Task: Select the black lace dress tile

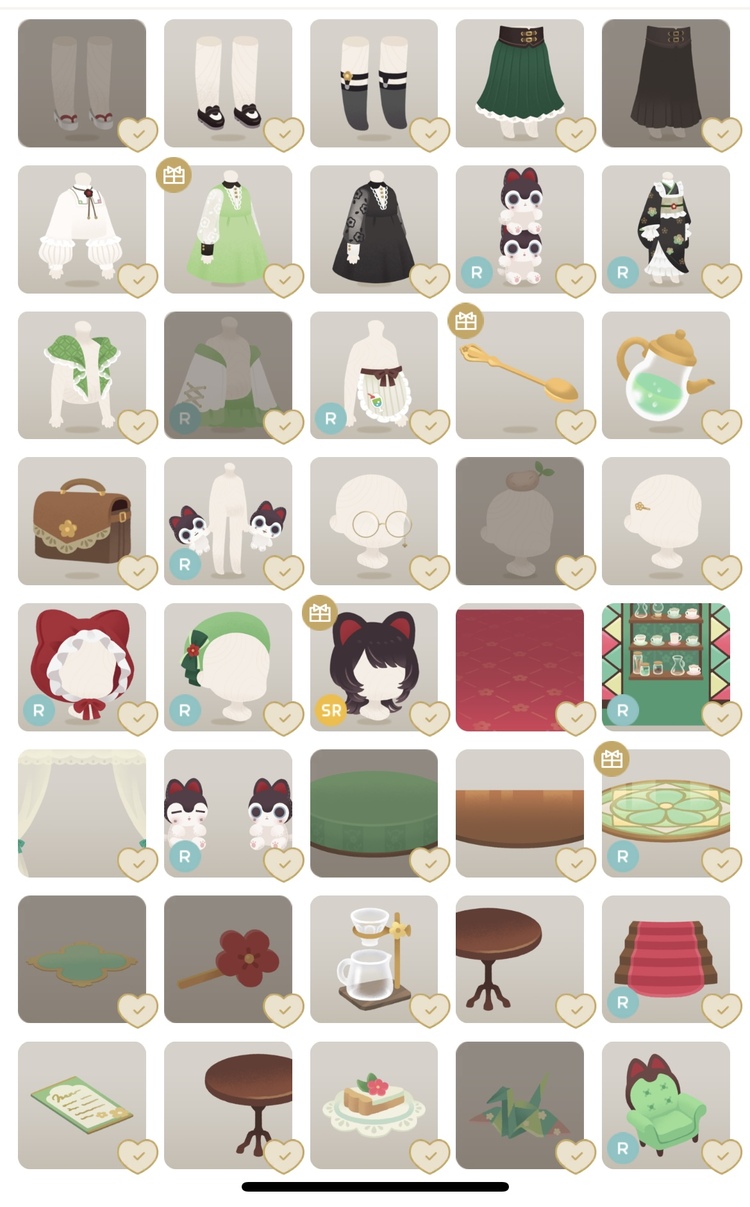Action: [372, 228]
